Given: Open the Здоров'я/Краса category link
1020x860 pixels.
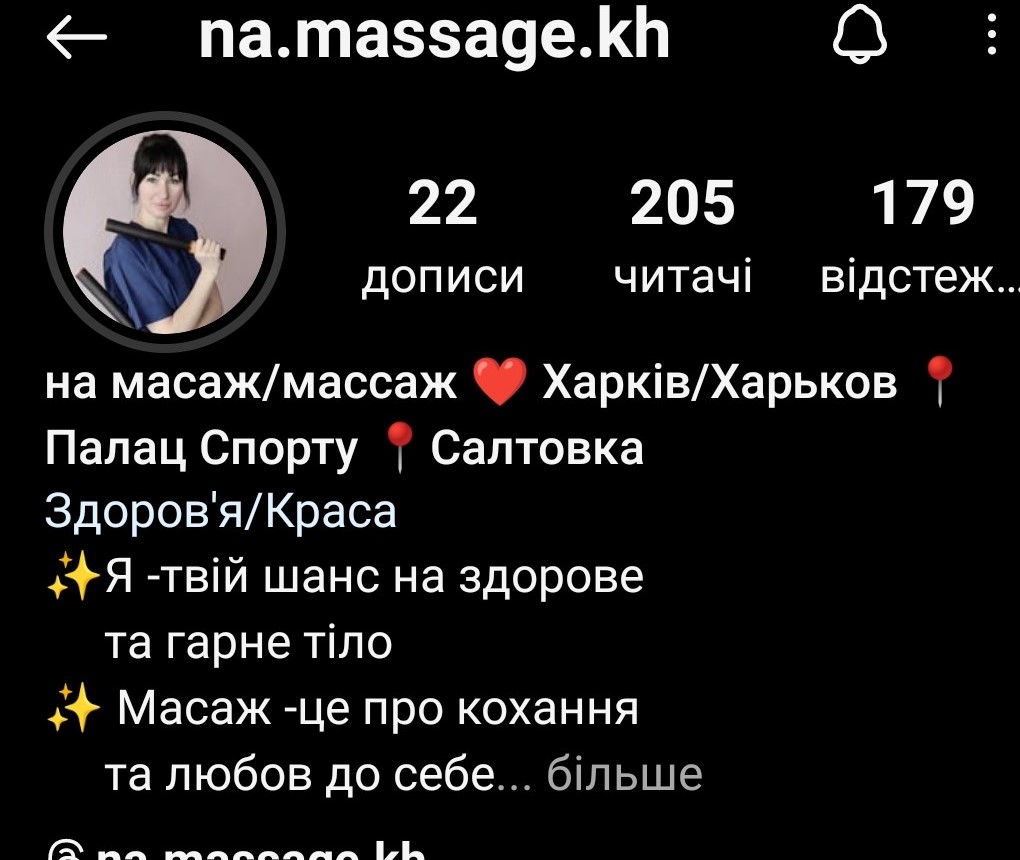Looking at the screenshot, I should pyautogui.click(x=221, y=511).
